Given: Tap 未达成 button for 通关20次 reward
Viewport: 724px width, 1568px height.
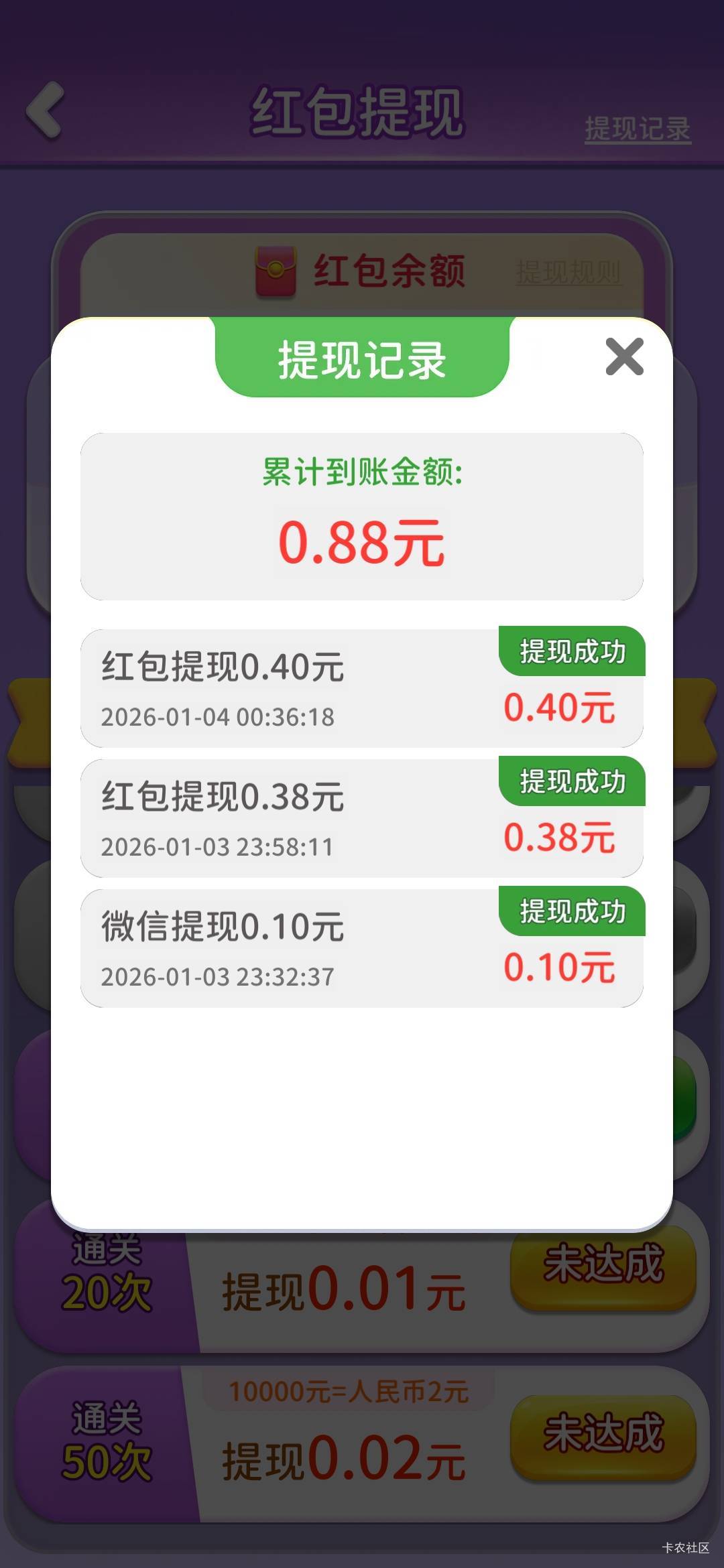Looking at the screenshot, I should point(603,1266).
